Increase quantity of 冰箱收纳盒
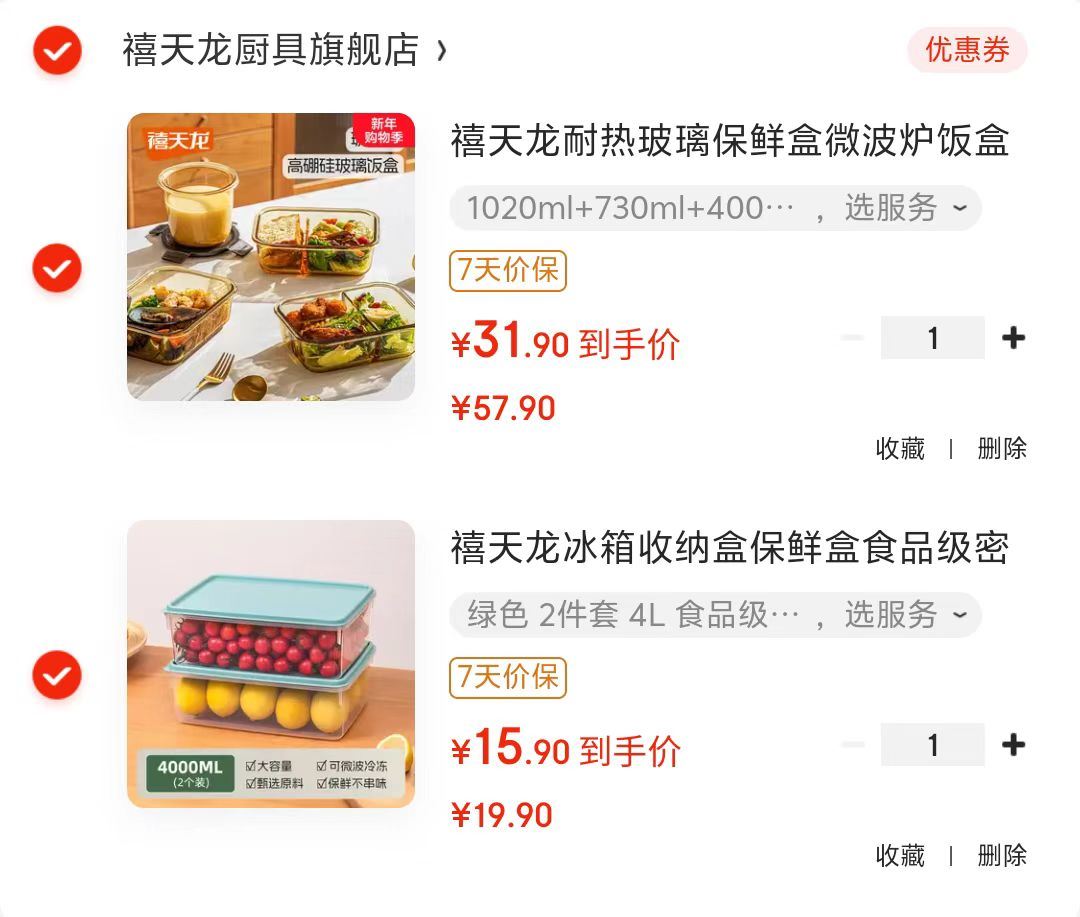This screenshot has width=1080, height=917. coord(1013,745)
